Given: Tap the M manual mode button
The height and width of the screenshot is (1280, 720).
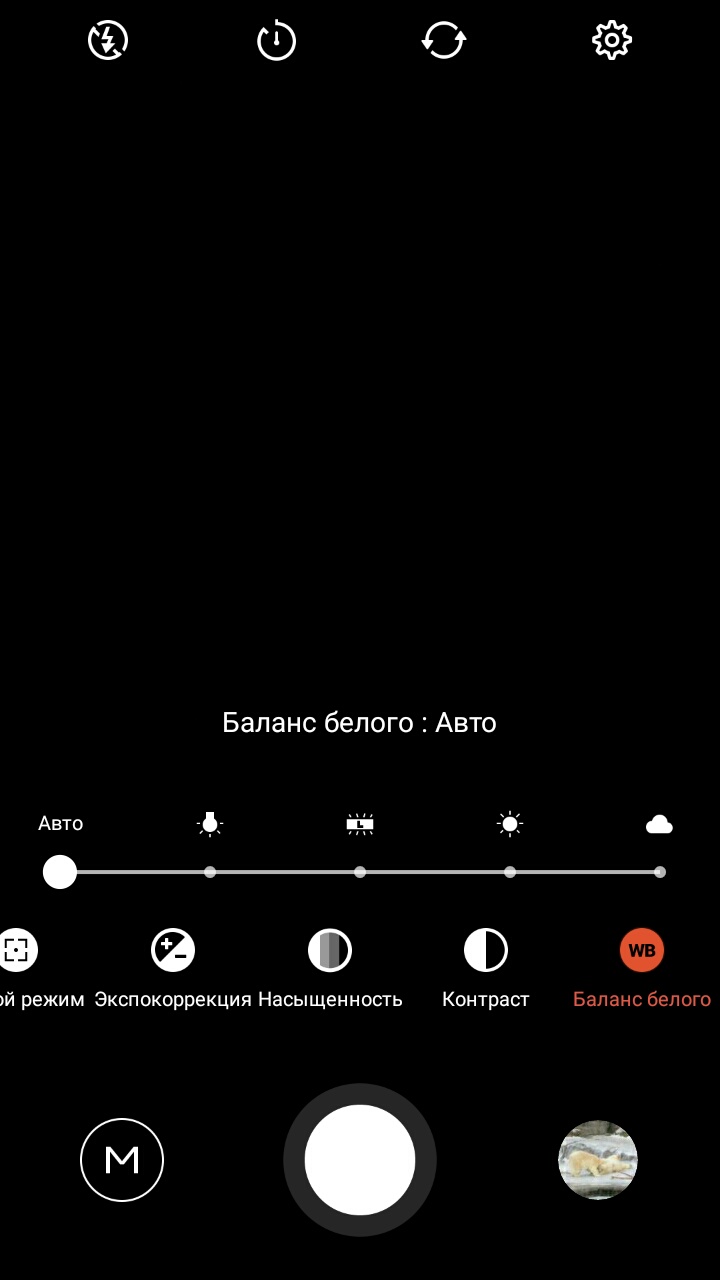Looking at the screenshot, I should [122, 1160].
